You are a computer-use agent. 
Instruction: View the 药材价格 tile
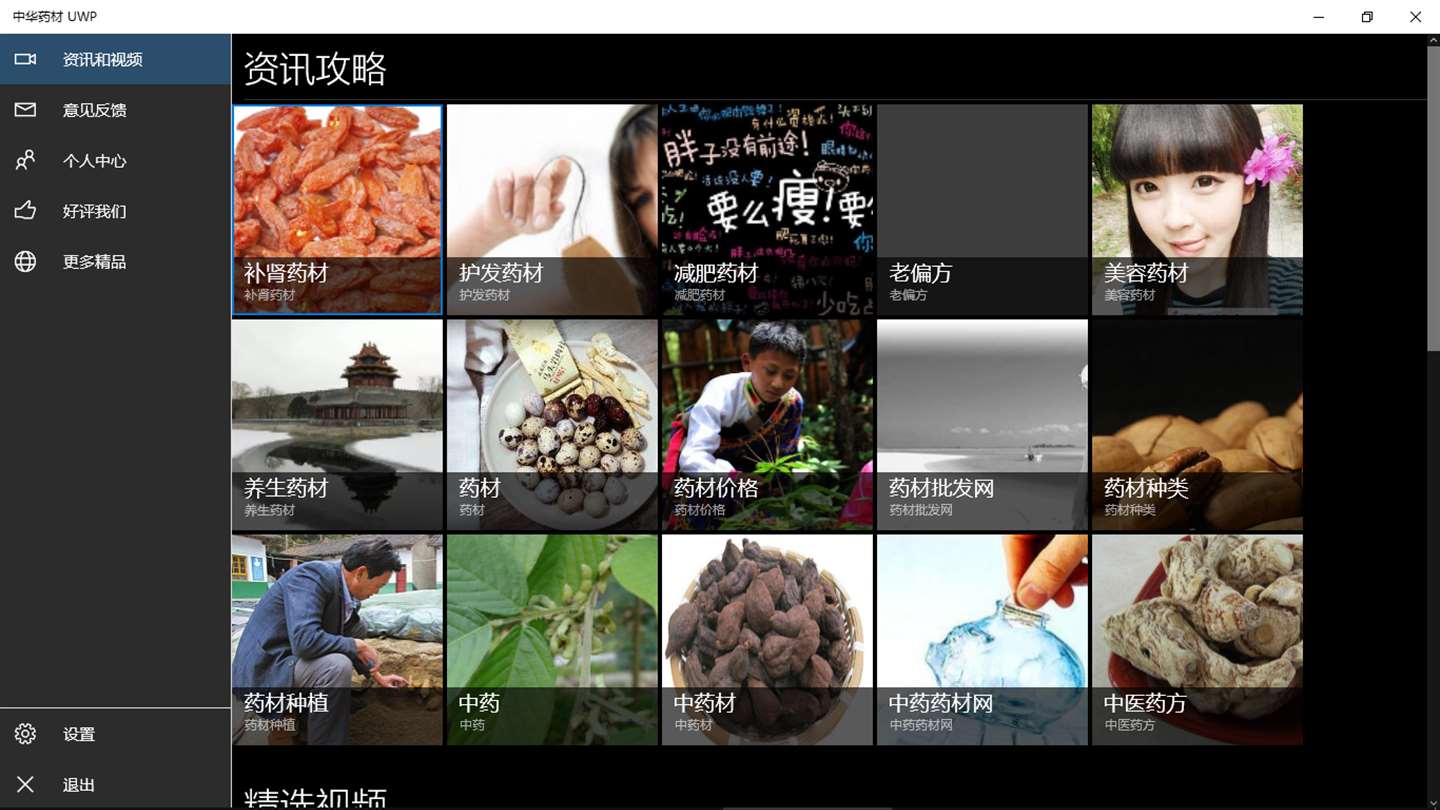(x=767, y=425)
